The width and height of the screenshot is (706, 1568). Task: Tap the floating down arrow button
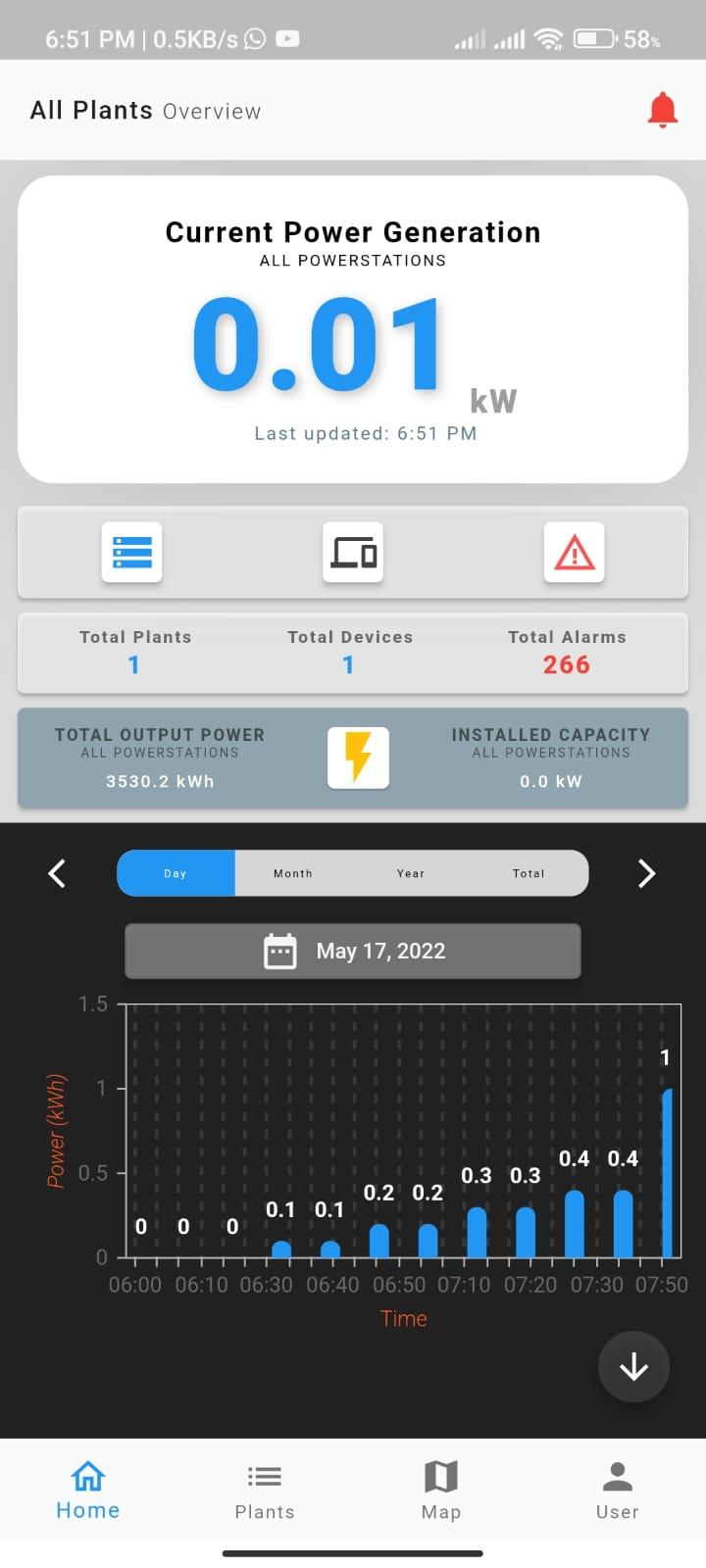coord(633,1367)
